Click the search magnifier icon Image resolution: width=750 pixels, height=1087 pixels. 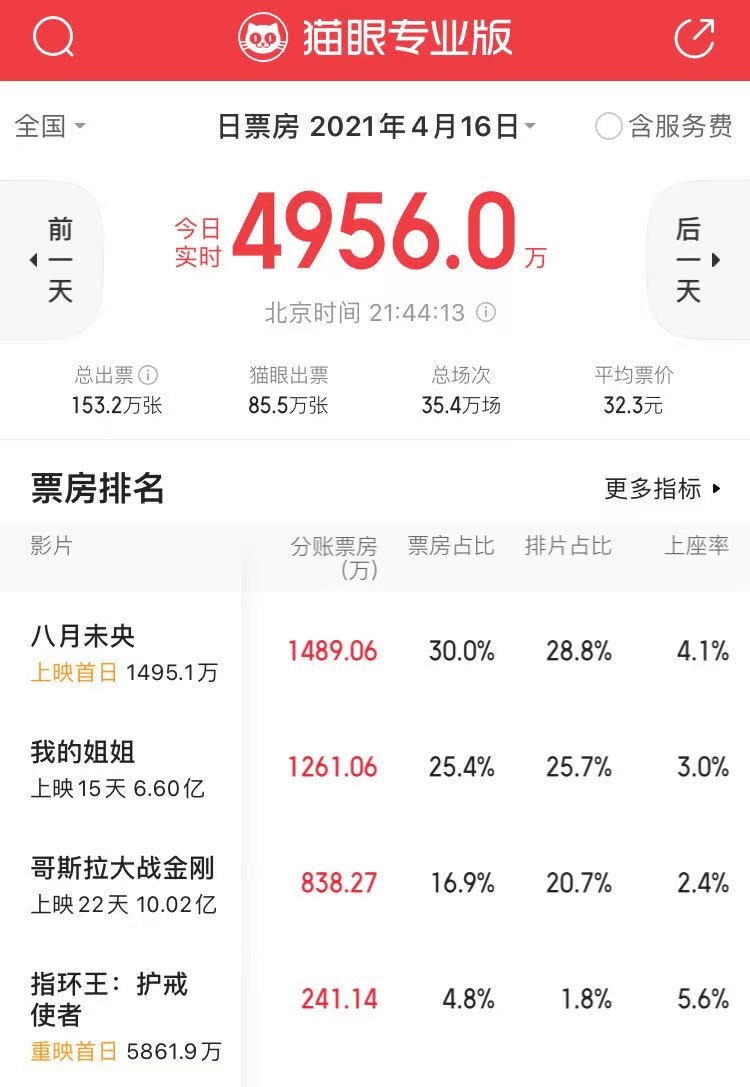[54, 38]
